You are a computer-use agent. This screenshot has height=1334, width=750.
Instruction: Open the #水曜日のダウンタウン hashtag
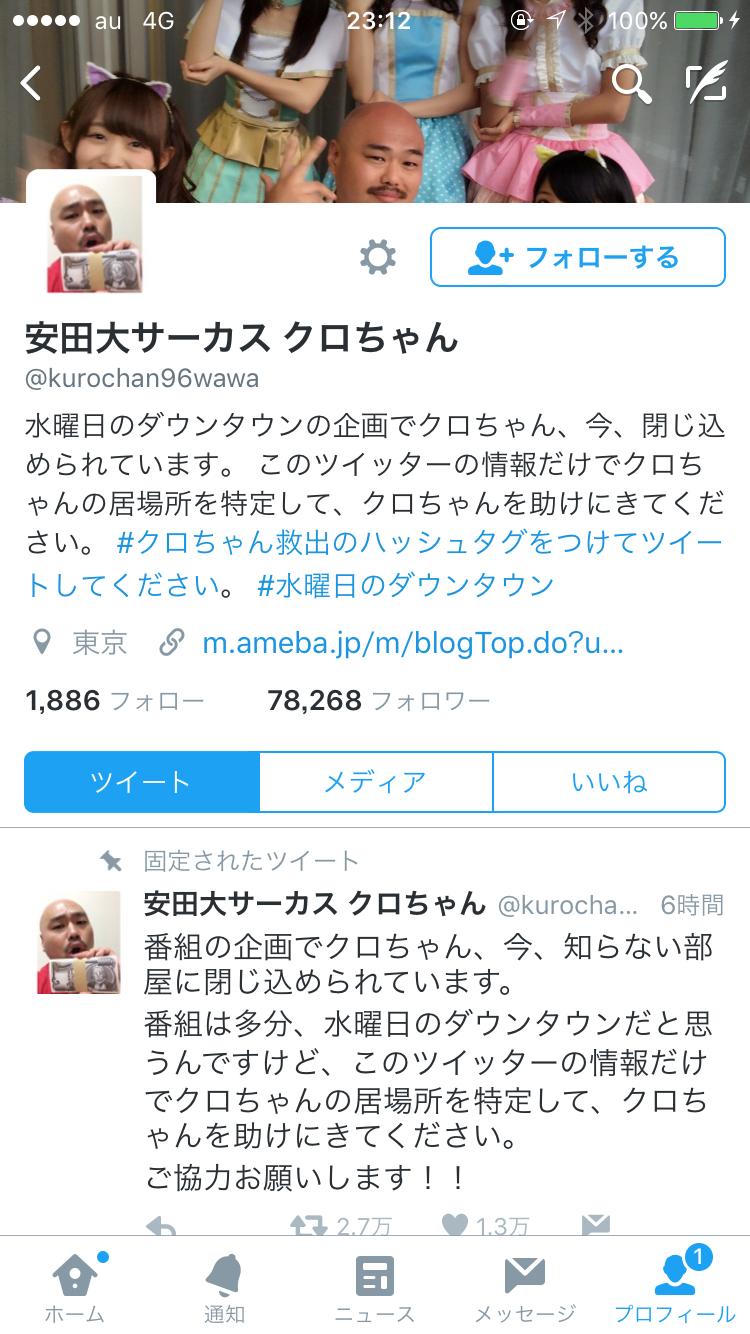405,584
